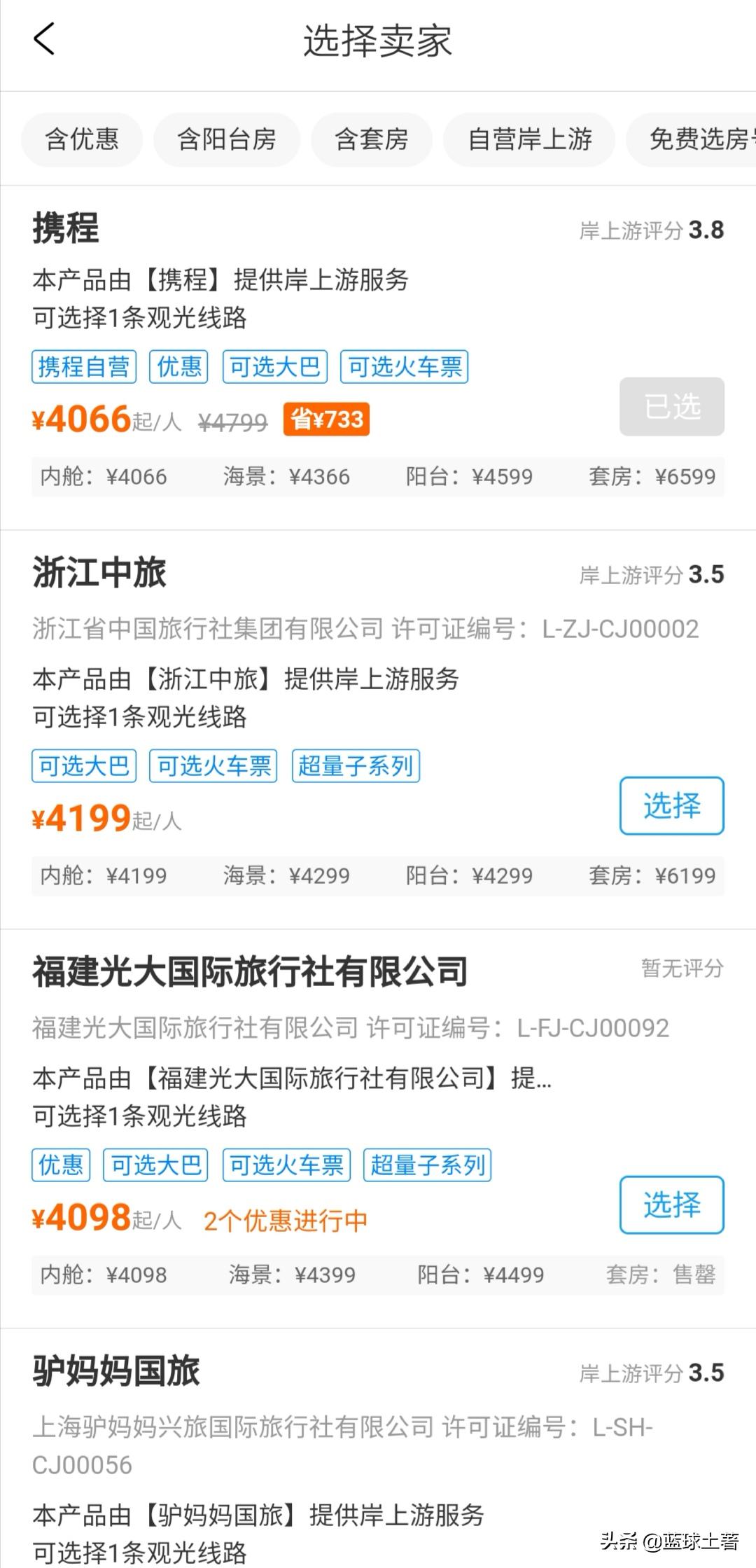Tap the 省¥733 savings badge

point(326,419)
